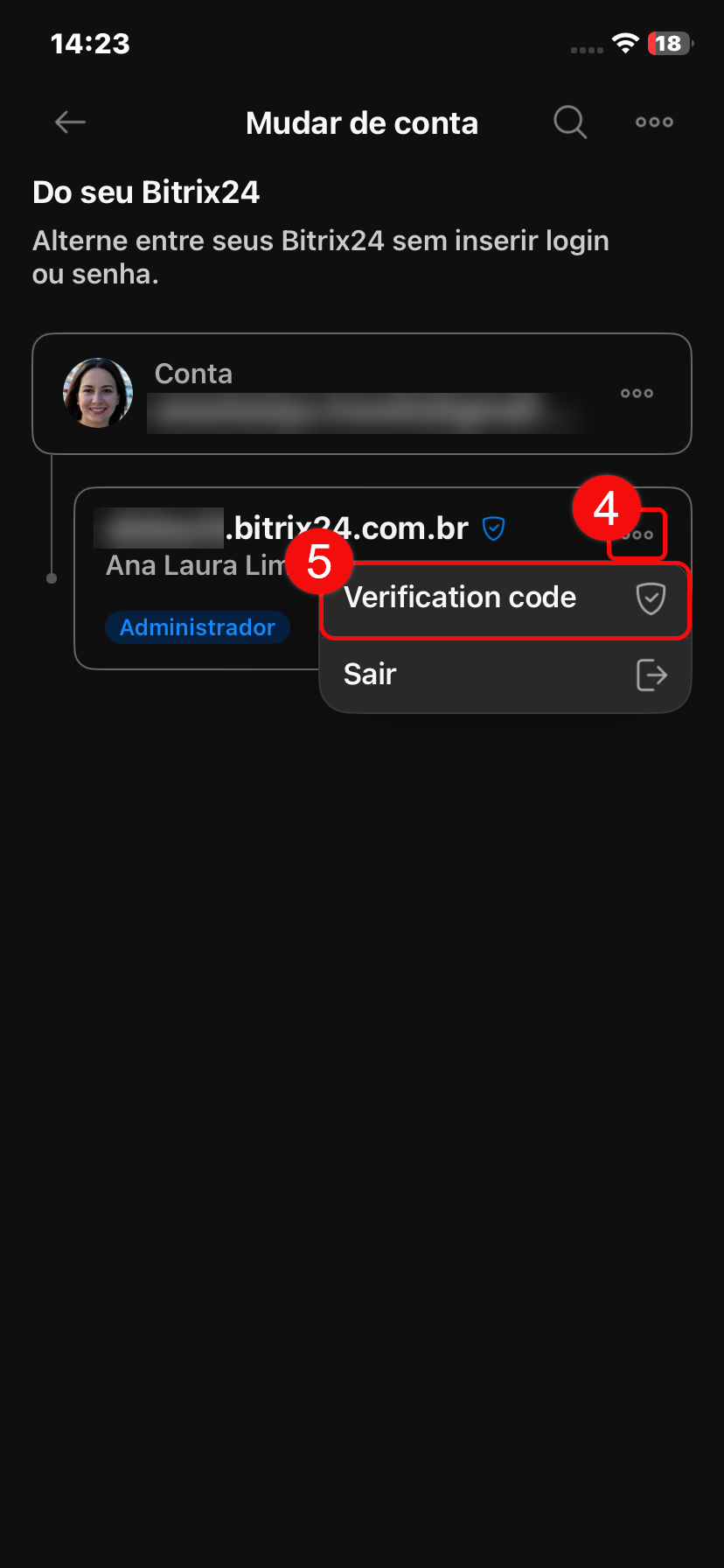Open the Conta account card
Screen dimensions: 724x1568
tap(350, 394)
